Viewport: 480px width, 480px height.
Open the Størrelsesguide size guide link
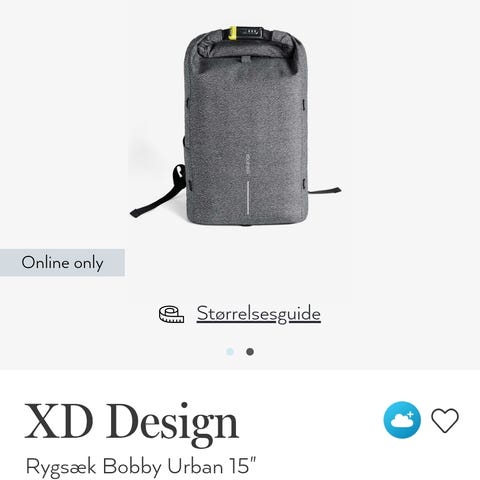point(258,313)
